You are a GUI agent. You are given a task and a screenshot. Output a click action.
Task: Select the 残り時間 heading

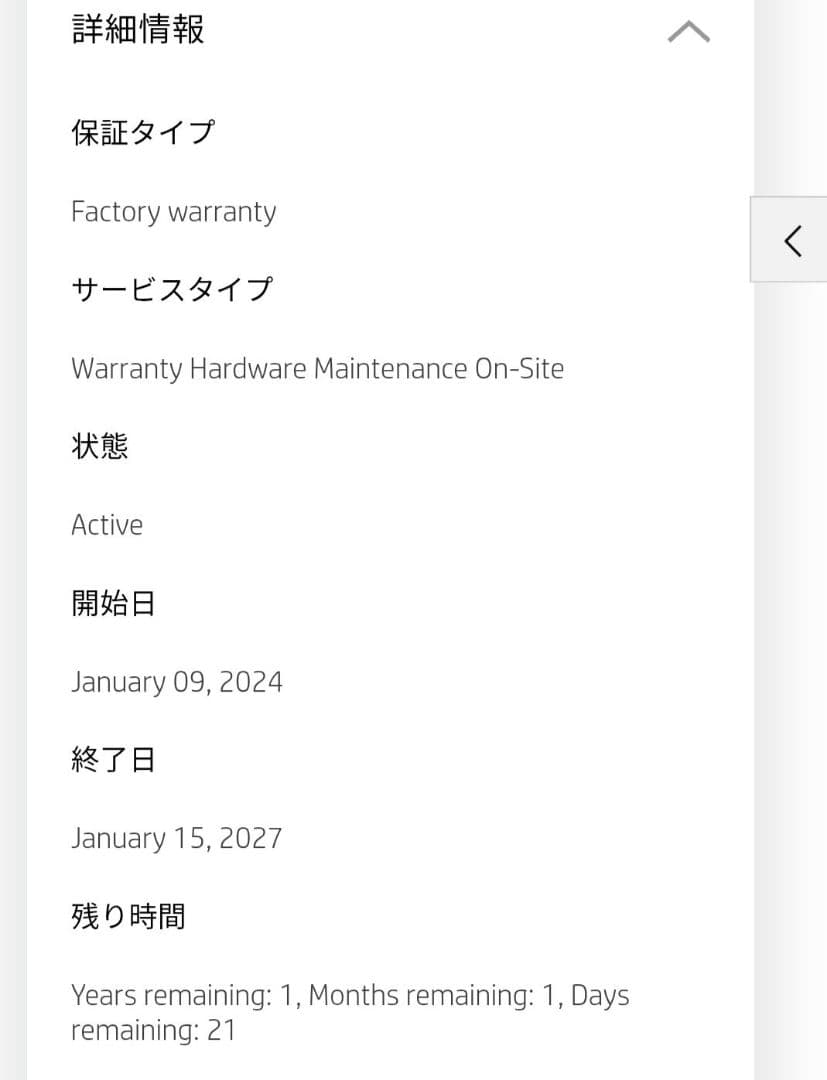click(127, 917)
